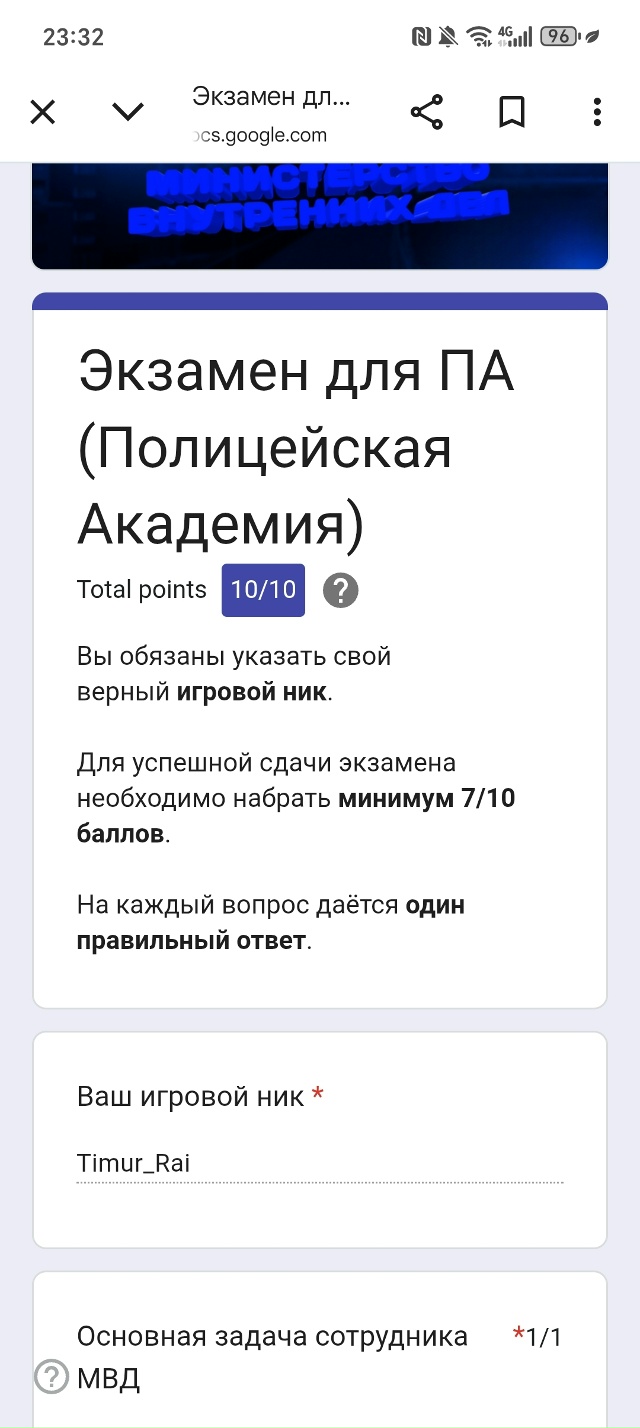The width and height of the screenshot is (640, 1428).
Task: Tap the game nickname field with Timur_Rai
Action: tap(319, 1164)
